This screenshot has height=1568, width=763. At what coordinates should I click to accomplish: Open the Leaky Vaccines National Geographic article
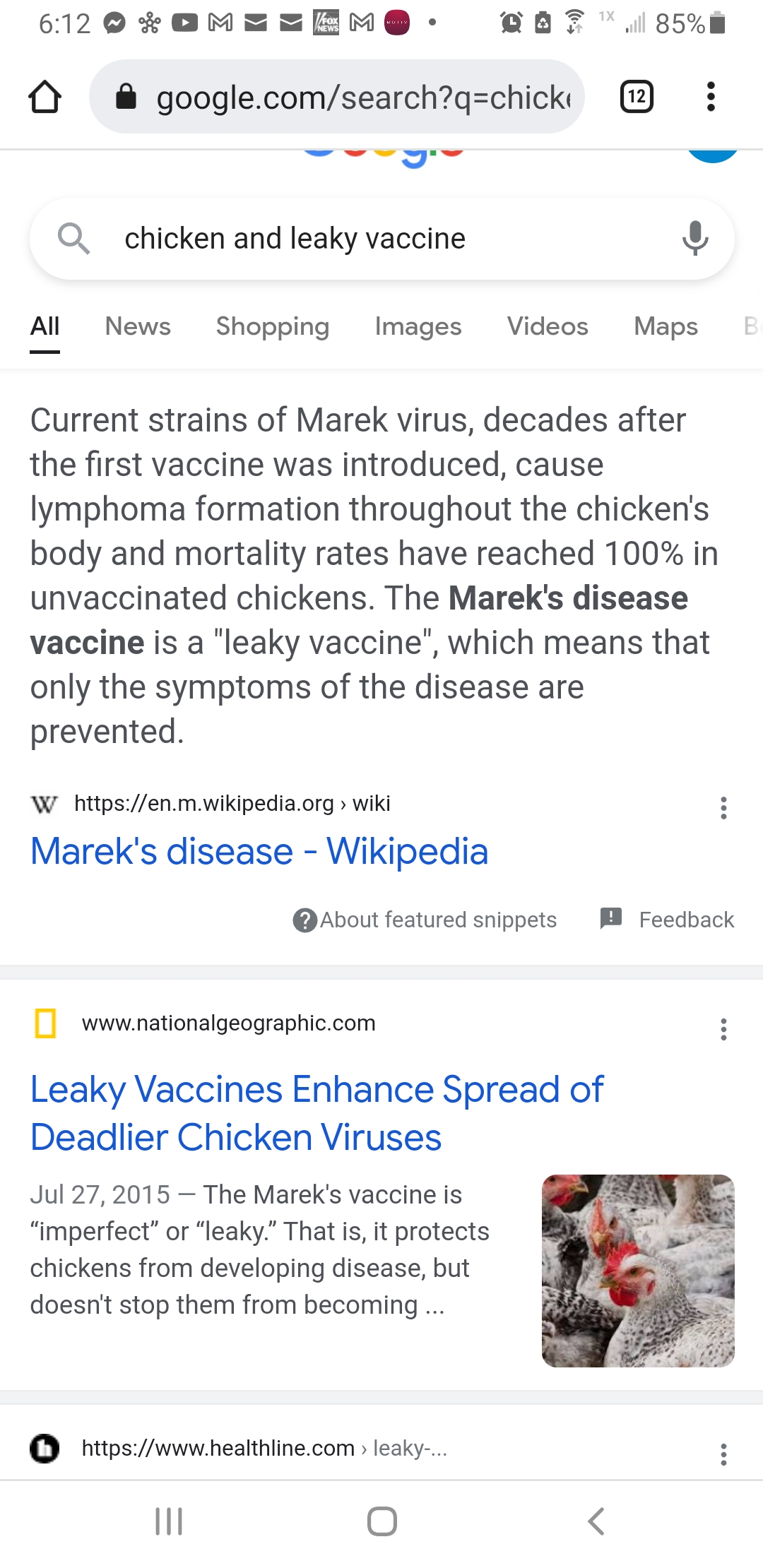point(317,1113)
